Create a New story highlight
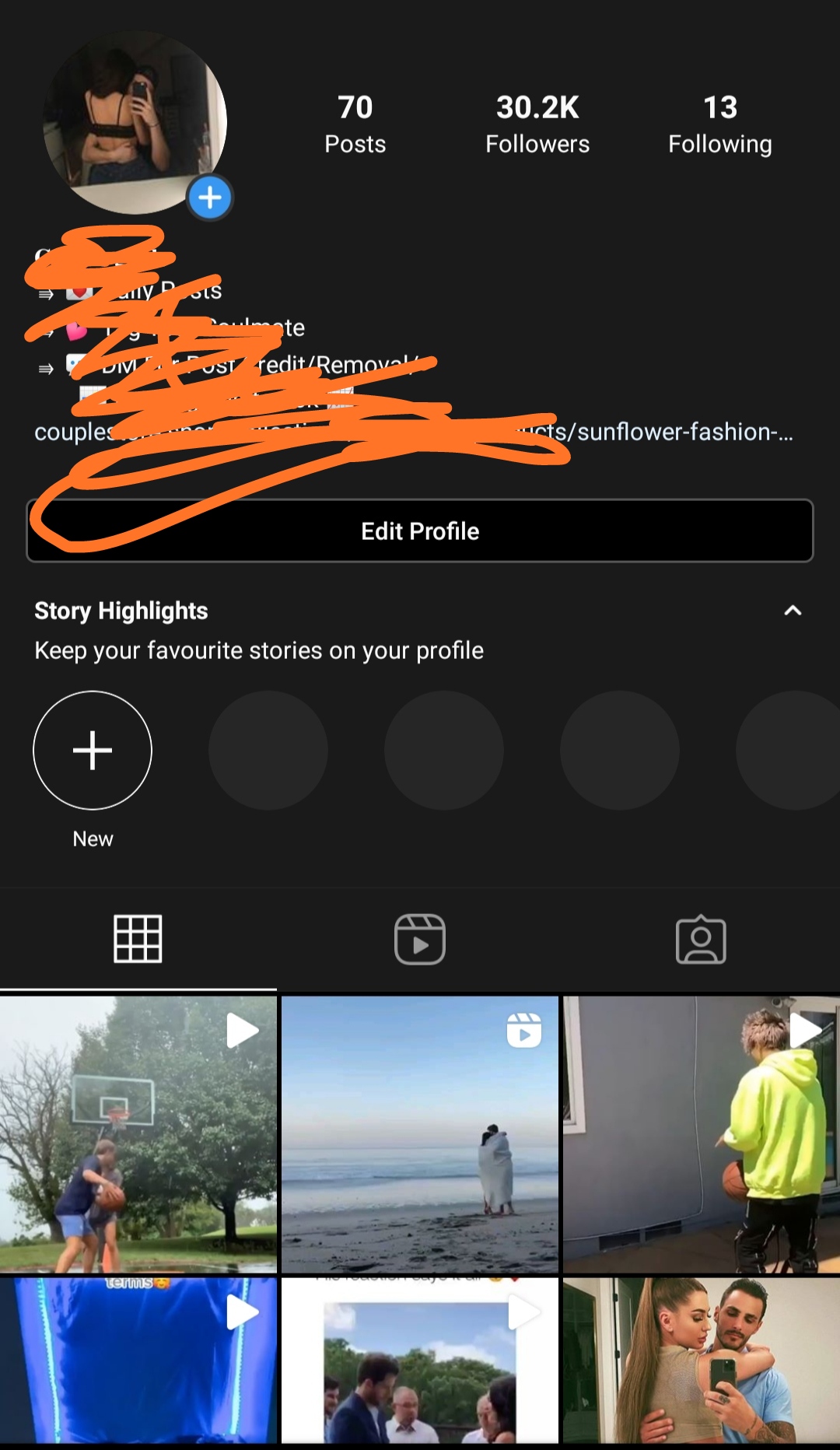This screenshot has height=1450, width=840. pyautogui.click(x=93, y=751)
